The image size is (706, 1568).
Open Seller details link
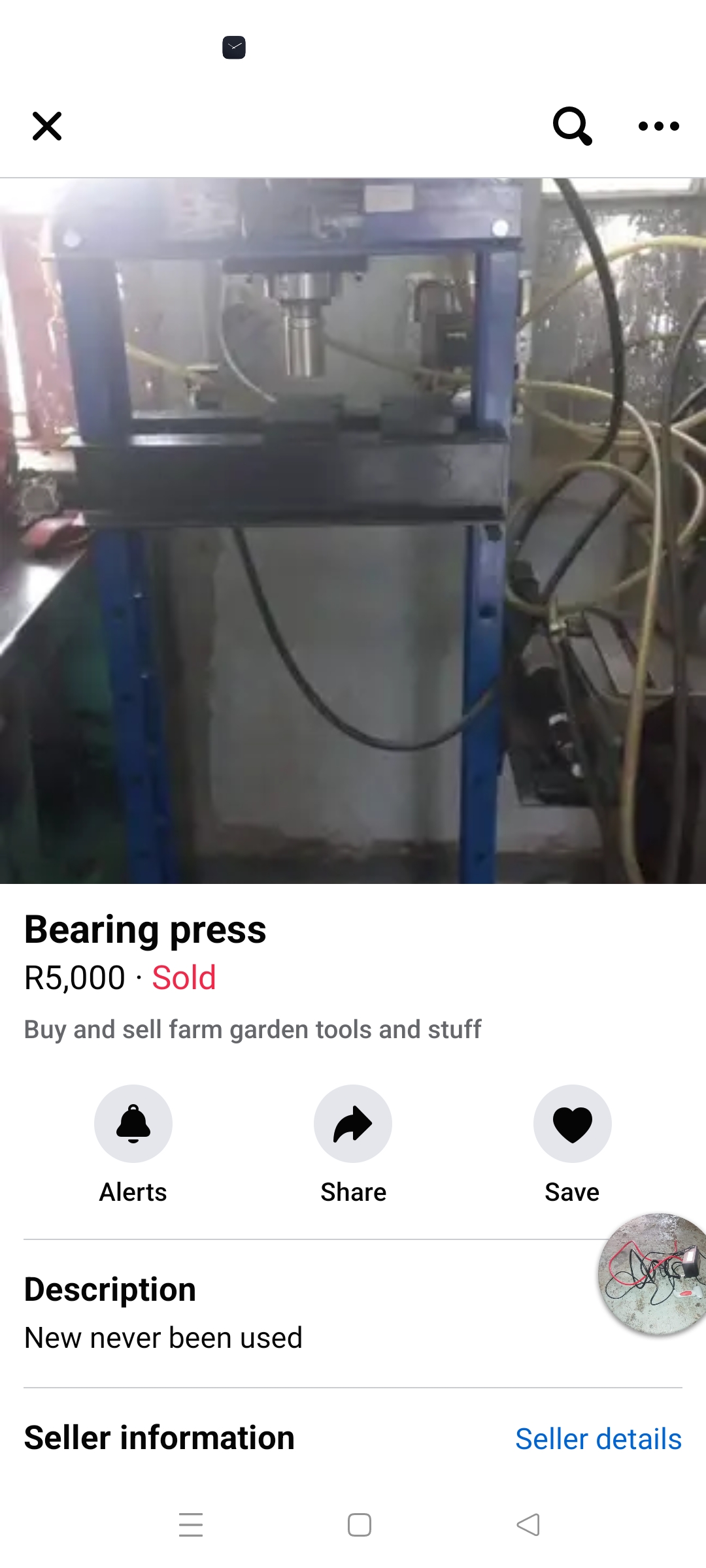[x=598, y=1439]
